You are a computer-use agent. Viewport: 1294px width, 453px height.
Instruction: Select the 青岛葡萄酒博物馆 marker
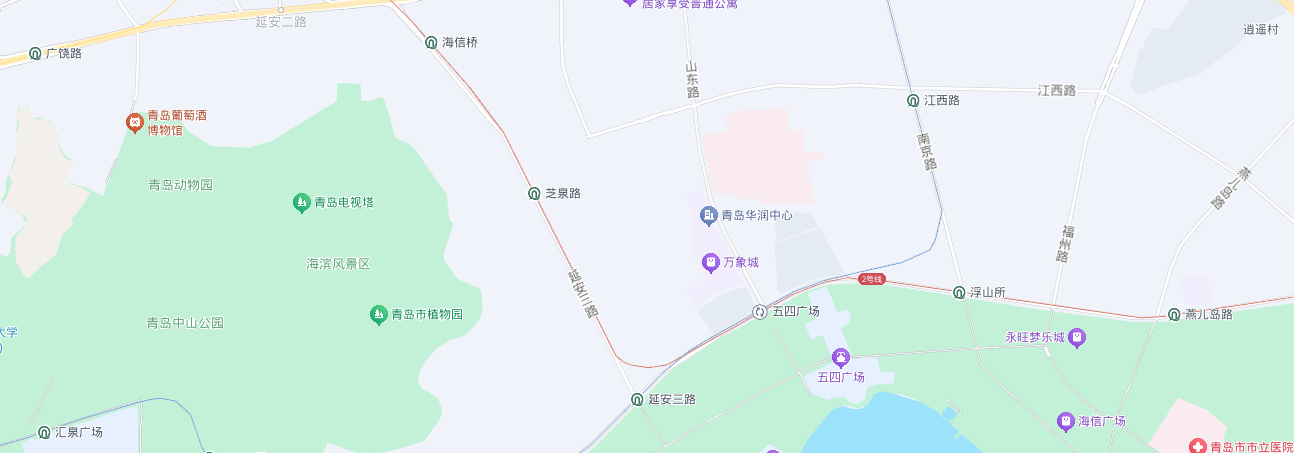coord(134,122)
